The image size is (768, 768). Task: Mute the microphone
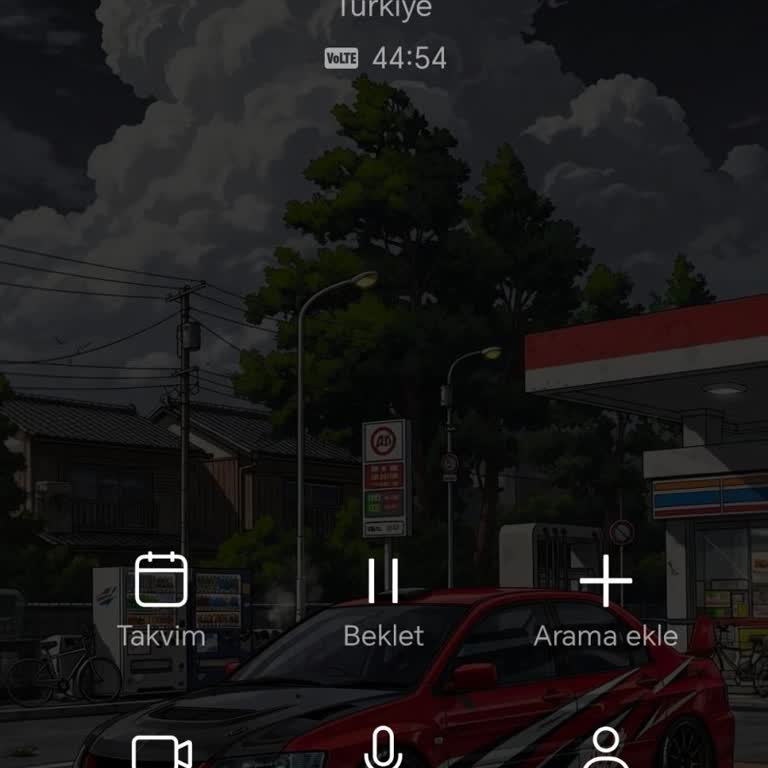pos(383,750)
